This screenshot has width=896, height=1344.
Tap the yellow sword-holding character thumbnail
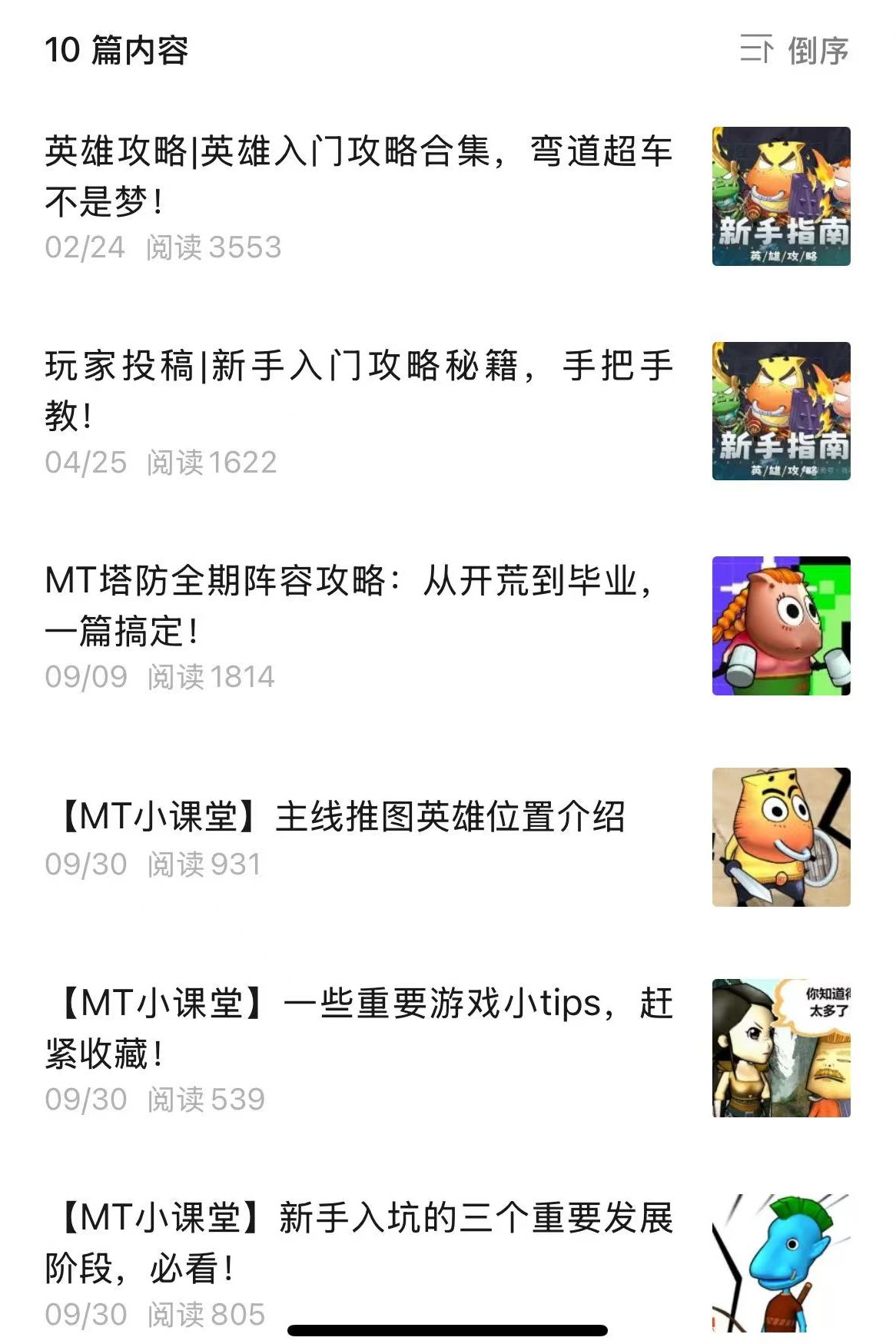point(781,840)
